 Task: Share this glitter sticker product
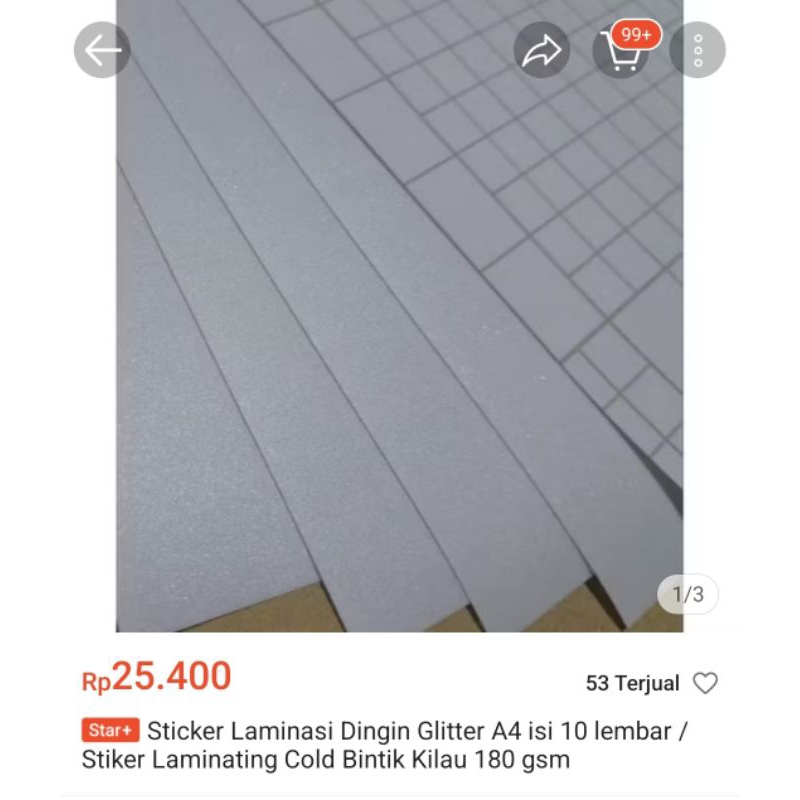(542, 50)
